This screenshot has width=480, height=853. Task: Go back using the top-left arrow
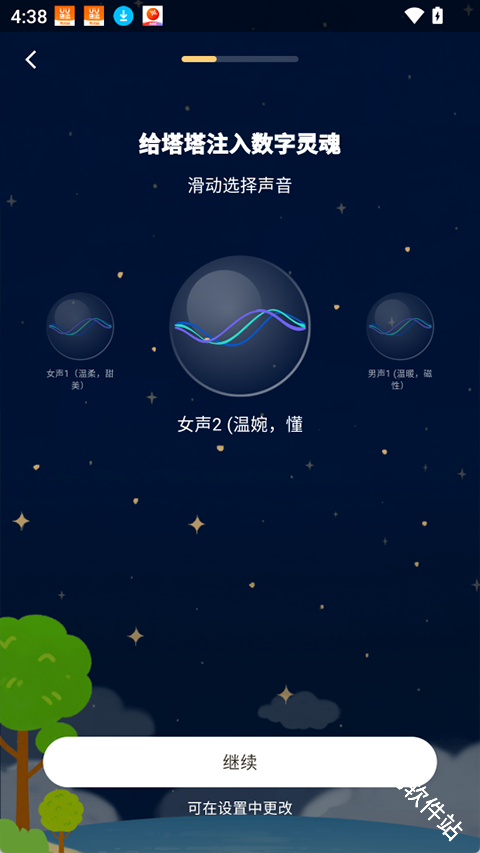pos(31,59)
